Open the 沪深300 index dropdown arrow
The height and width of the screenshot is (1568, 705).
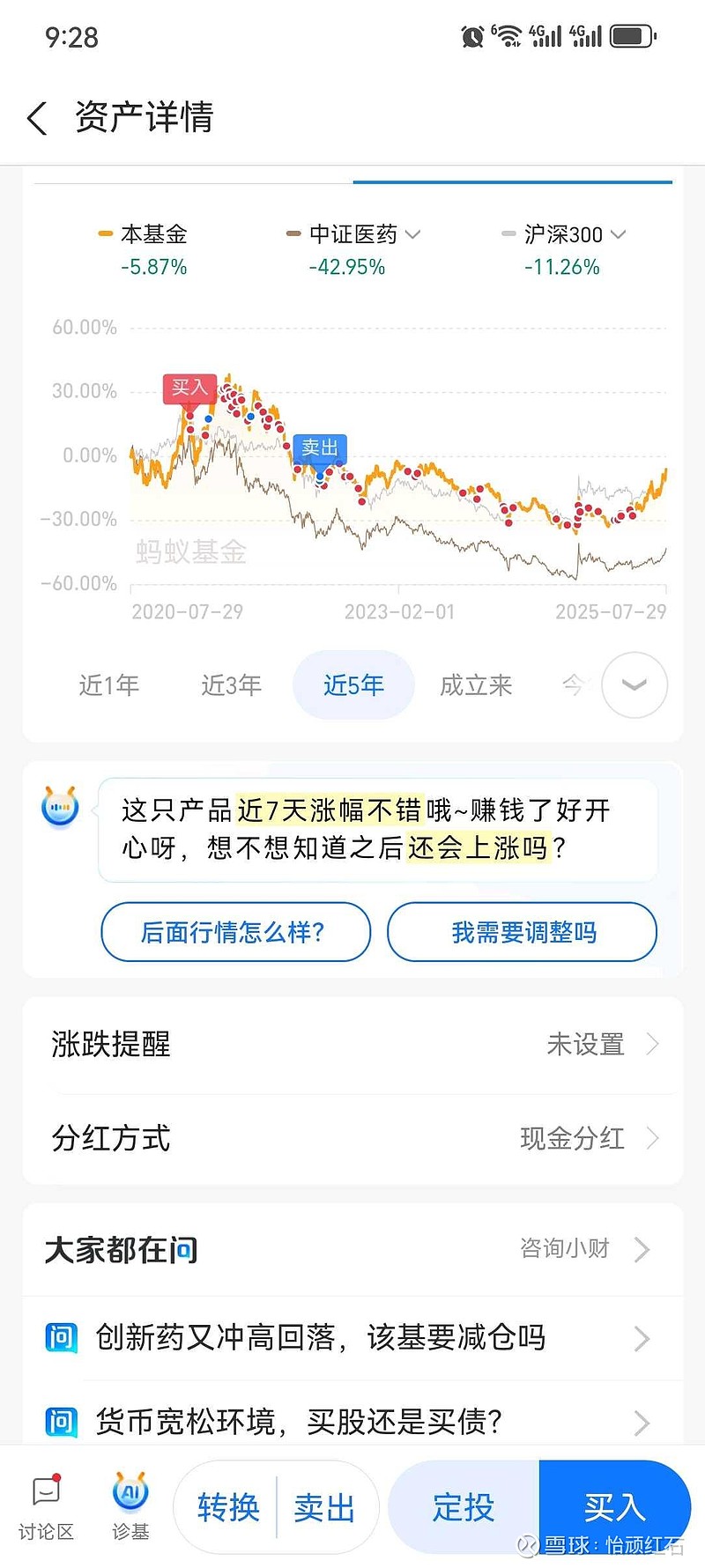click(619, 235)
